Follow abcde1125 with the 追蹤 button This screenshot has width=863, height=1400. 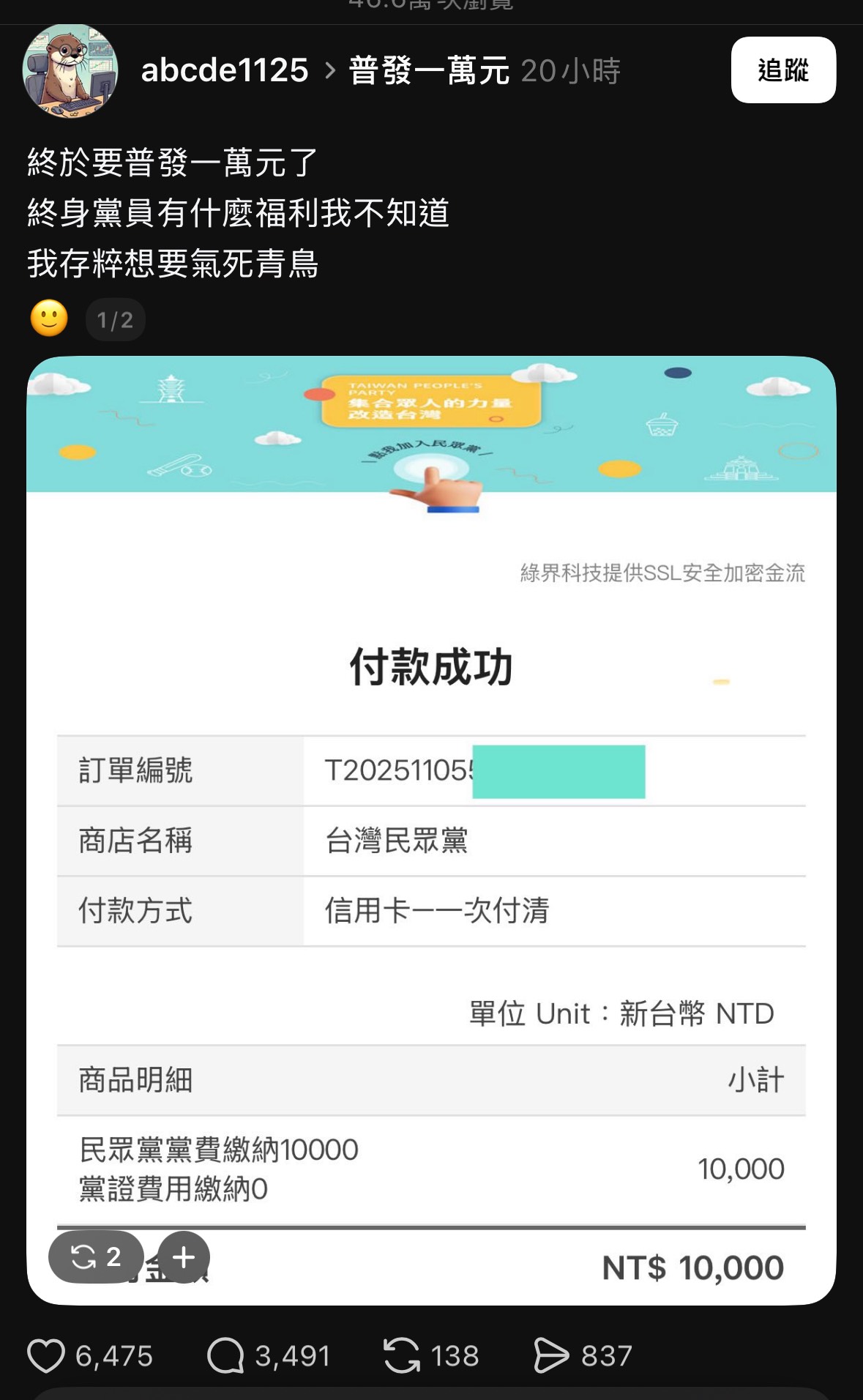pos(782,70)
